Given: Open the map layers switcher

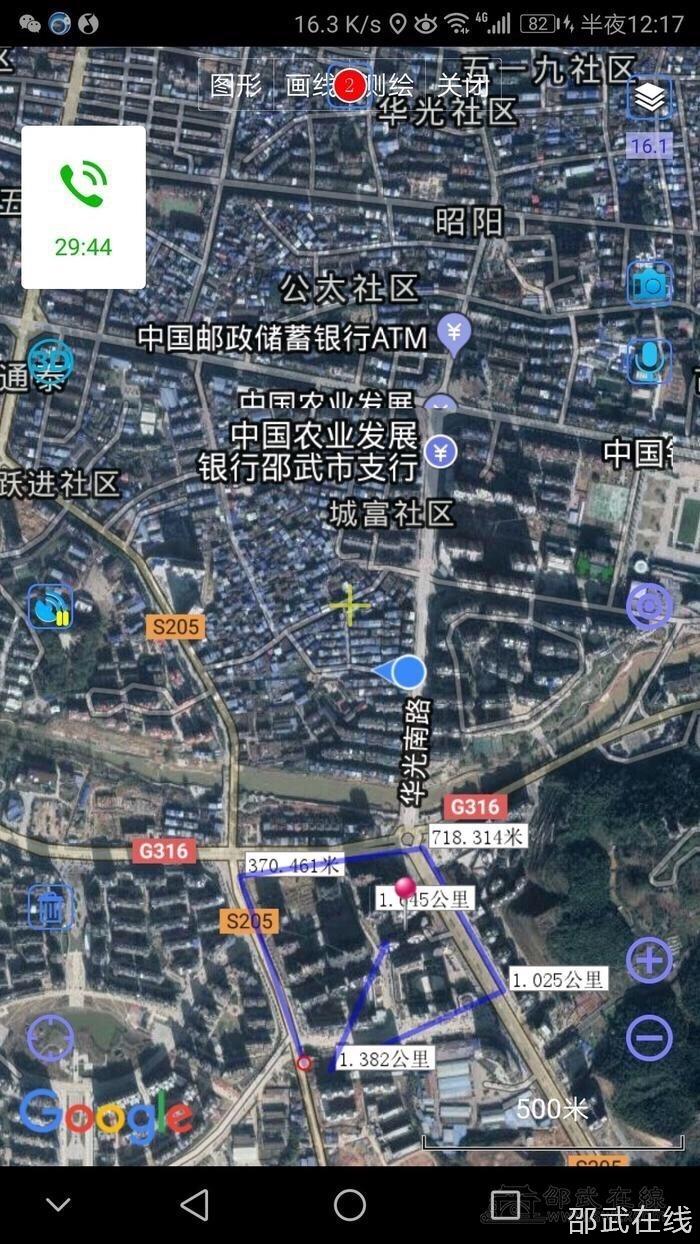Looking at the screenshot, I should [650, 98].
